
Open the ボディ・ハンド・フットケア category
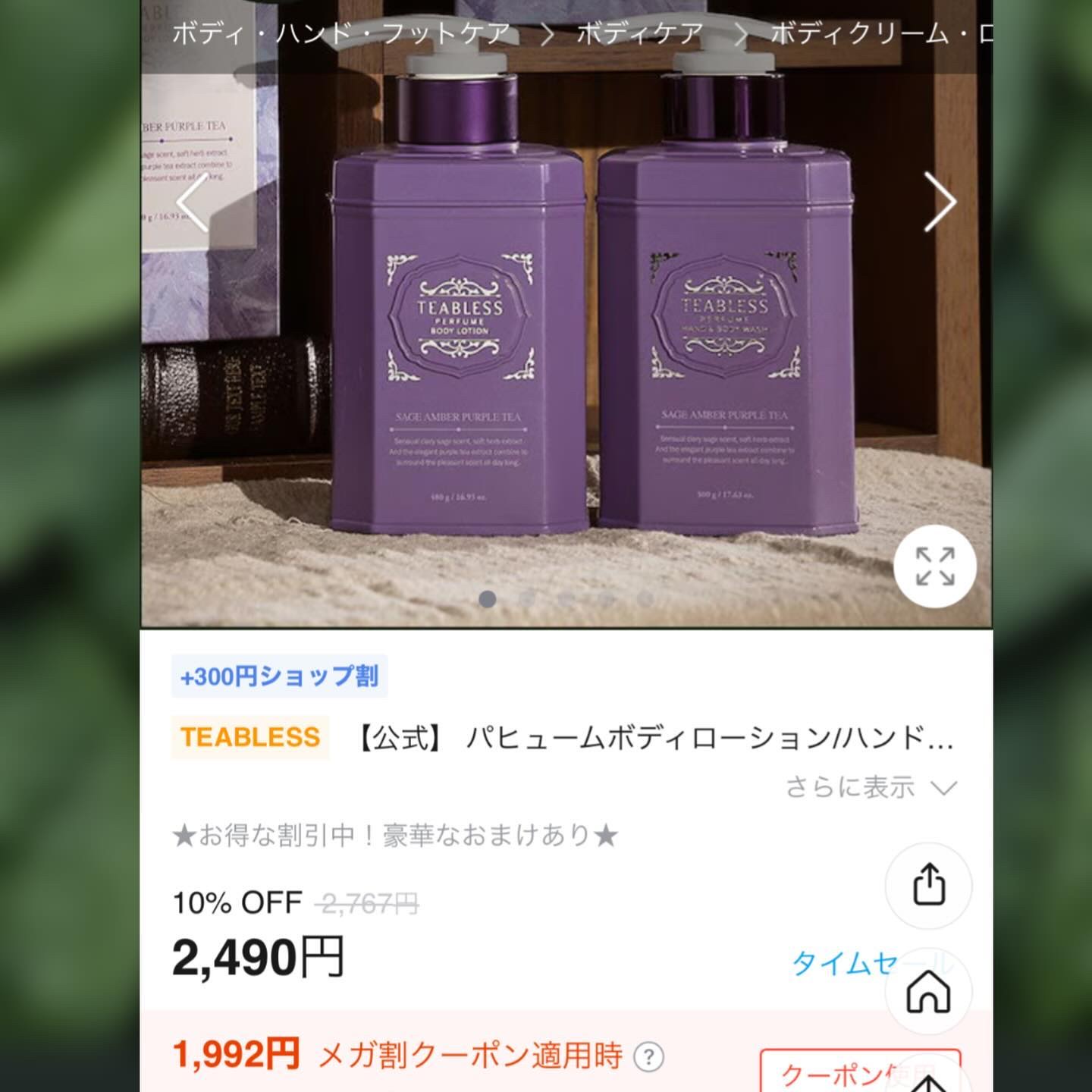pos(341,34)
